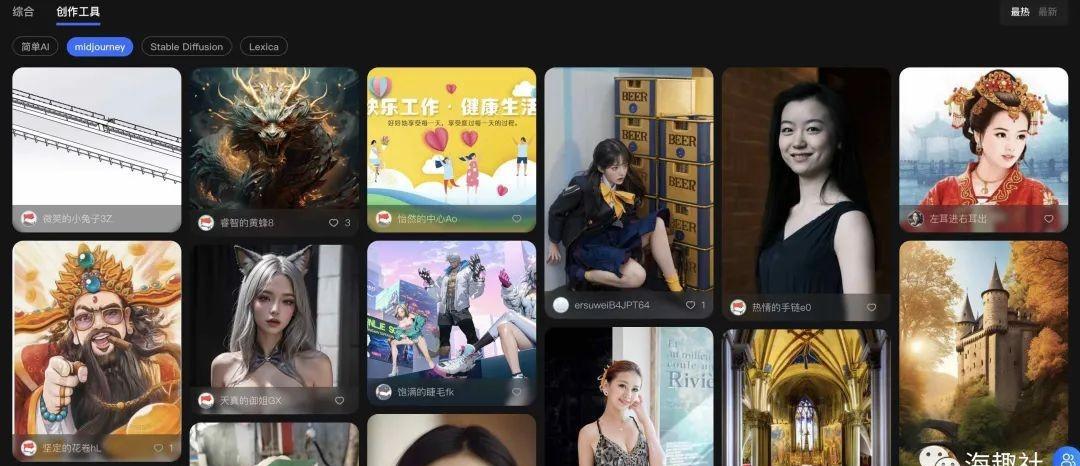The width and height of the screenshot is (1080, 466).
Task: Like the 天真的御姐GX image
Action: point(339,401)
